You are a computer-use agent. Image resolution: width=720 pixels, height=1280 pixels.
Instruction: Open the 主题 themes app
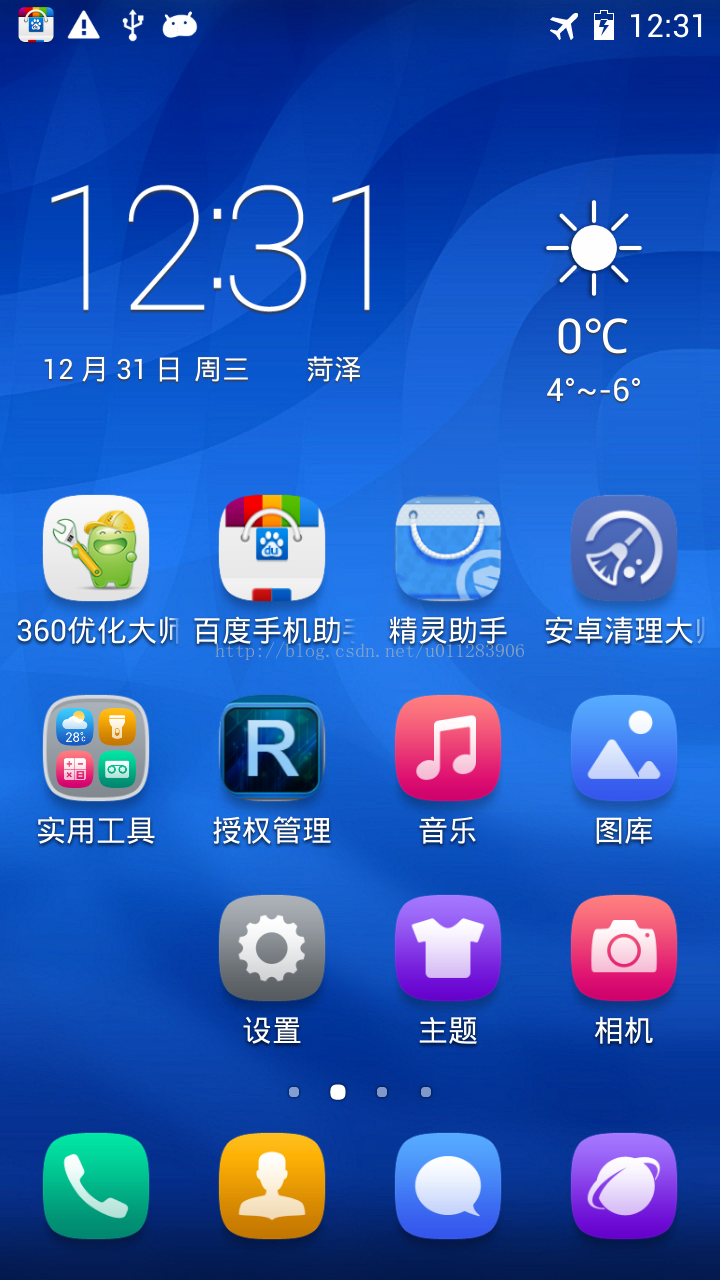[448, 948]
